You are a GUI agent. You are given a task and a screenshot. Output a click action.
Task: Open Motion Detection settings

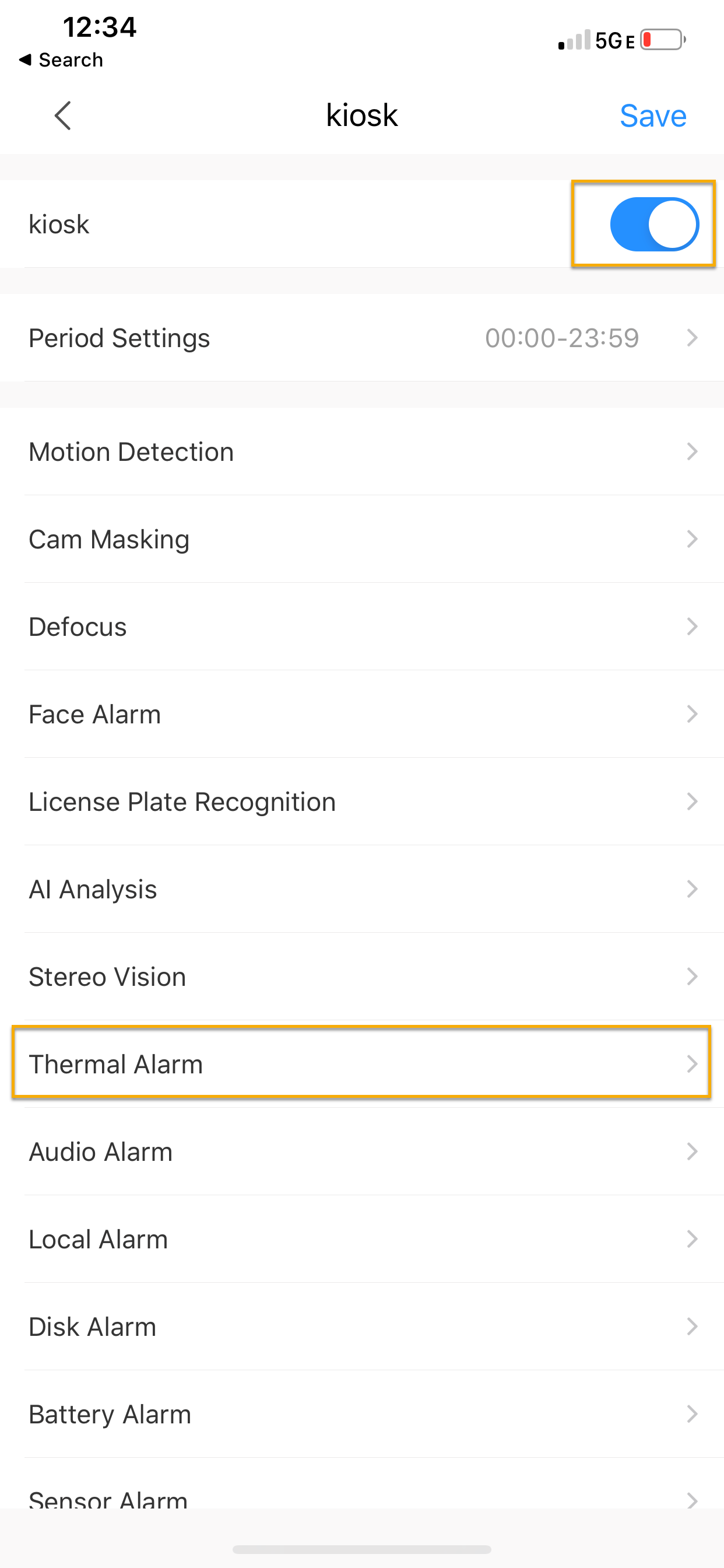pyautogui.click(x=362, y=452)
